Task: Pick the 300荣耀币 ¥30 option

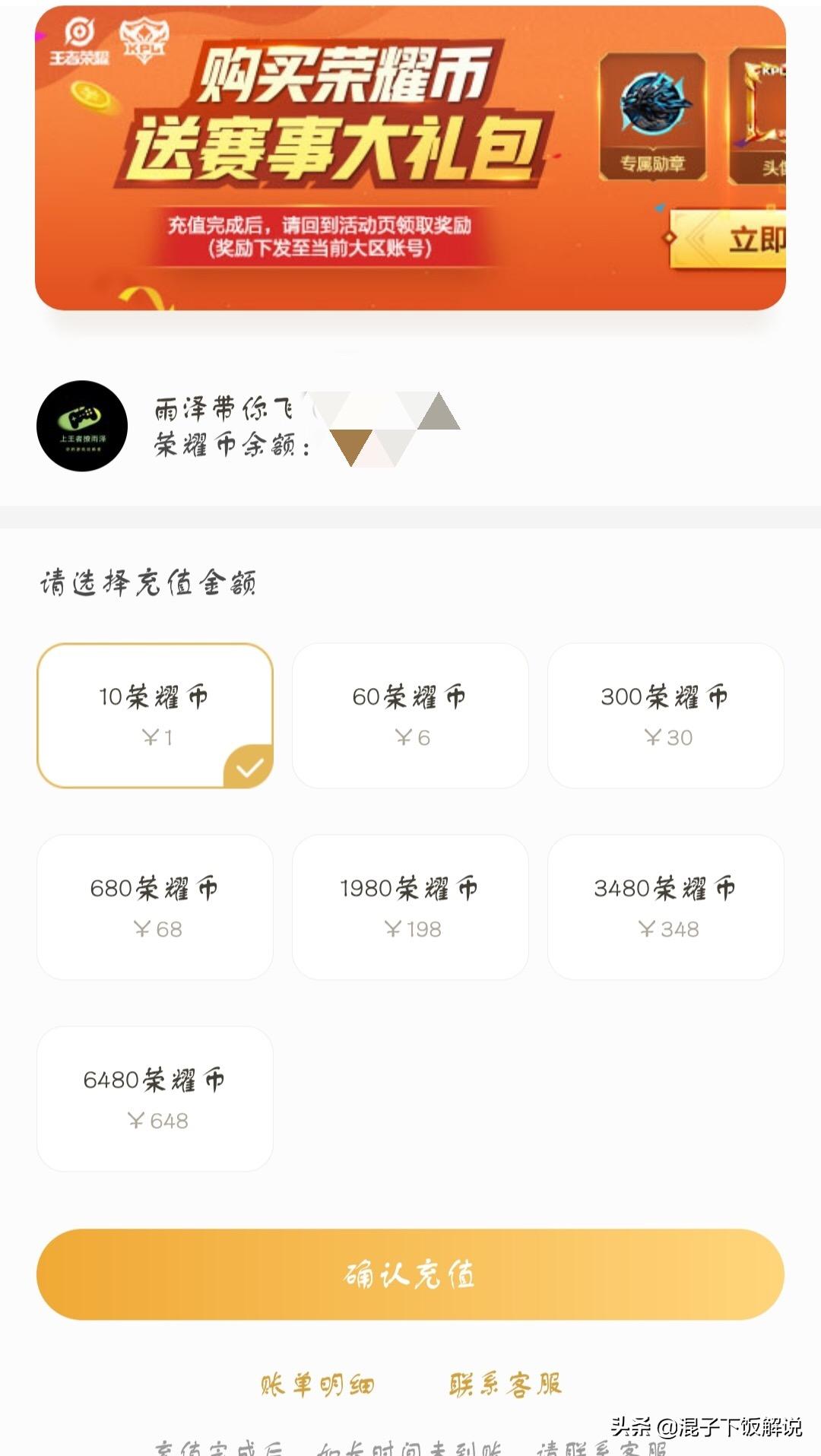Action: 665,715
